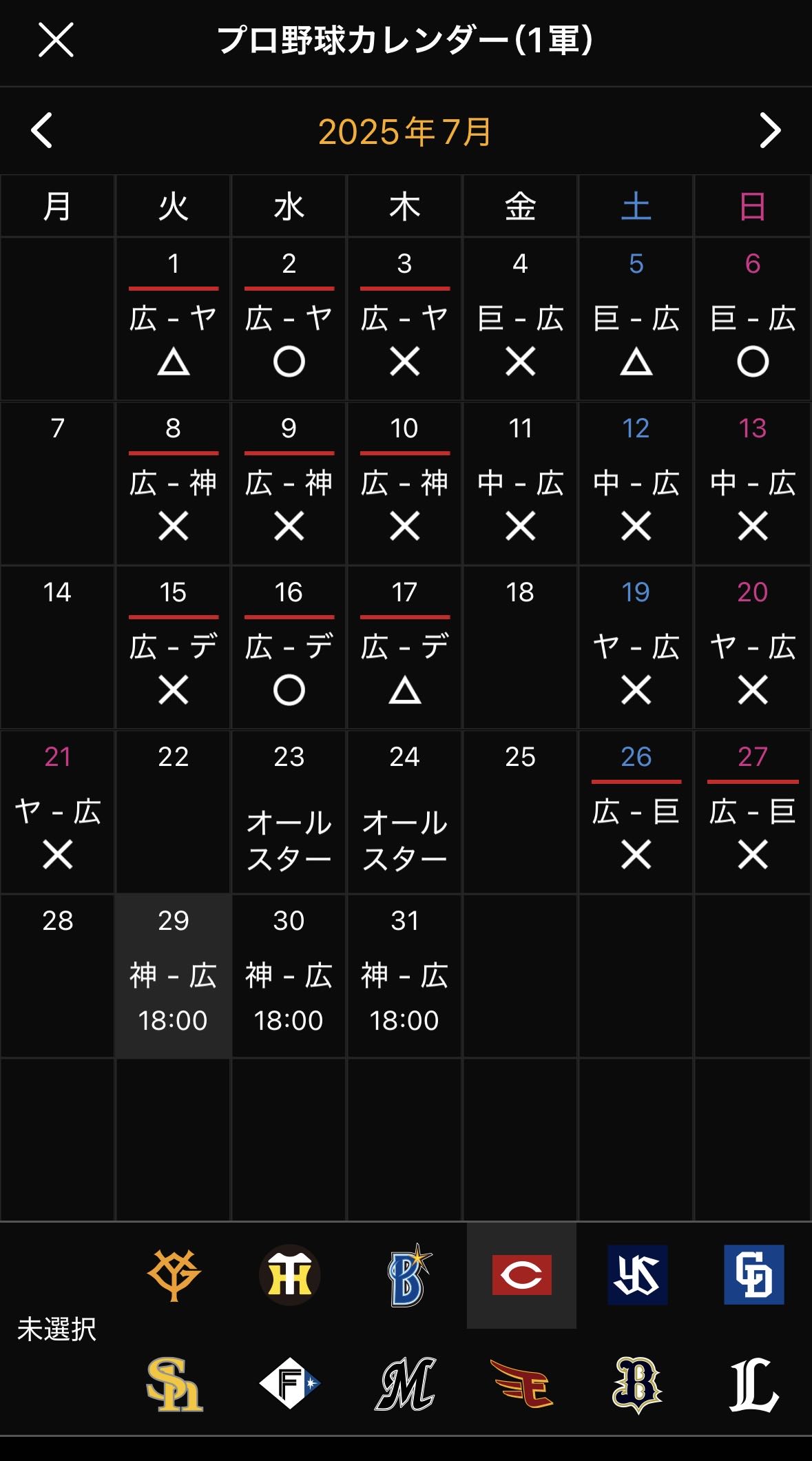Choose the 未選択 no-team option

point(56,1329)
